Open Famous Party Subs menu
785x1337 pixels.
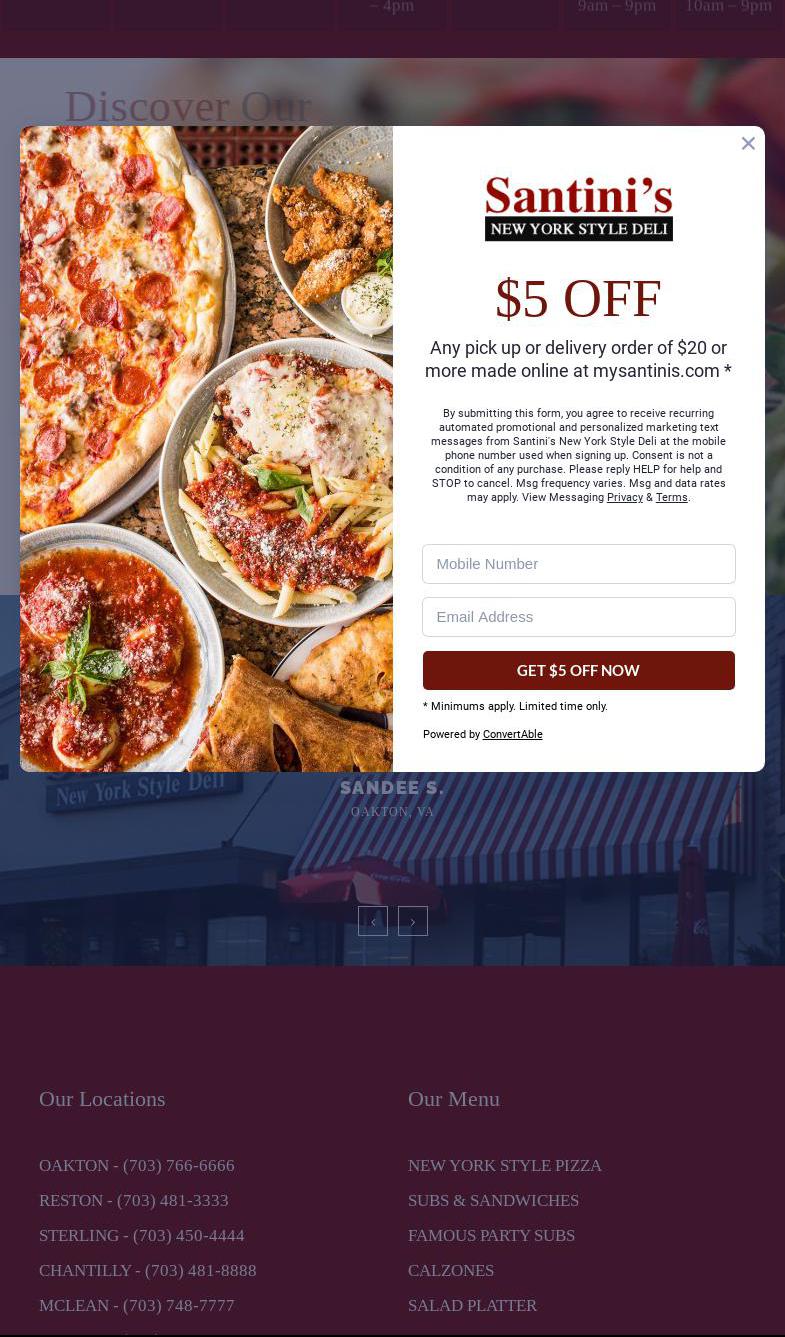pyautogui.click(x=491, y=1235)
